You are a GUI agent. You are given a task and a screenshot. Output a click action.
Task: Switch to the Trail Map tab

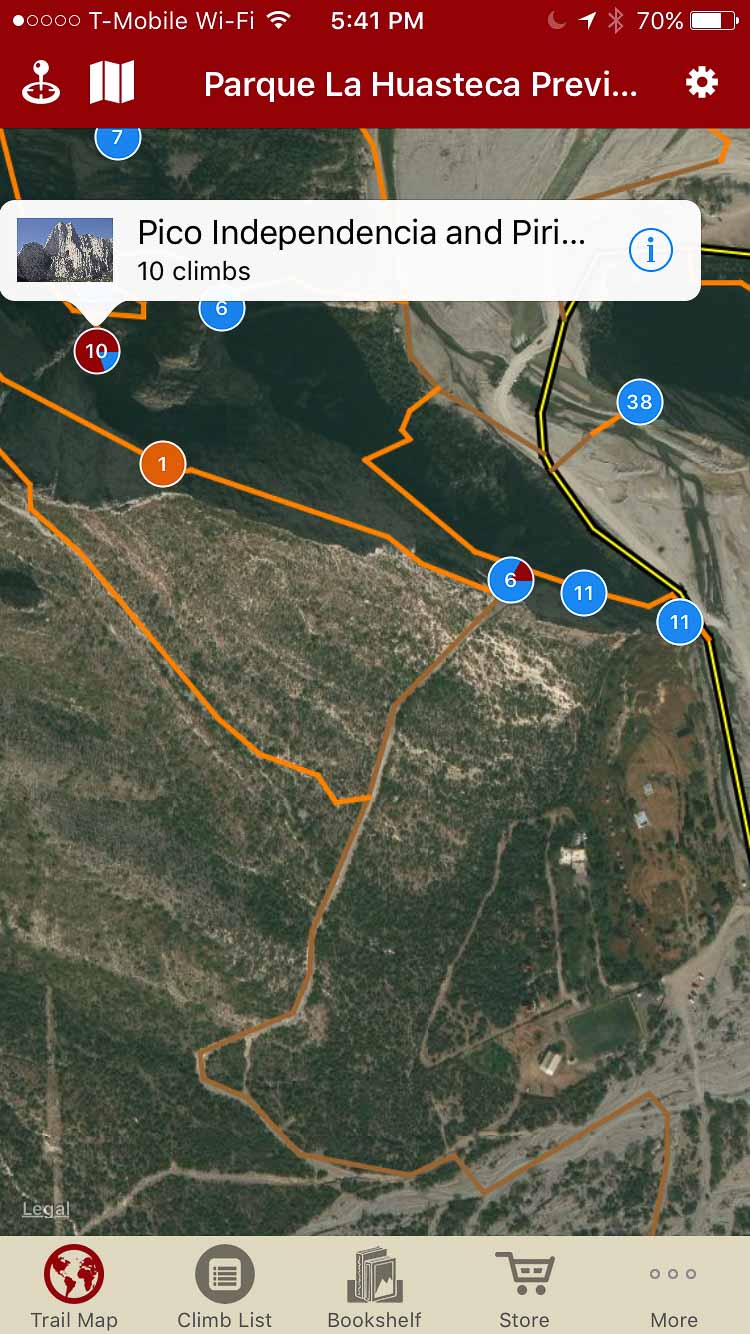coord(74,1287)
